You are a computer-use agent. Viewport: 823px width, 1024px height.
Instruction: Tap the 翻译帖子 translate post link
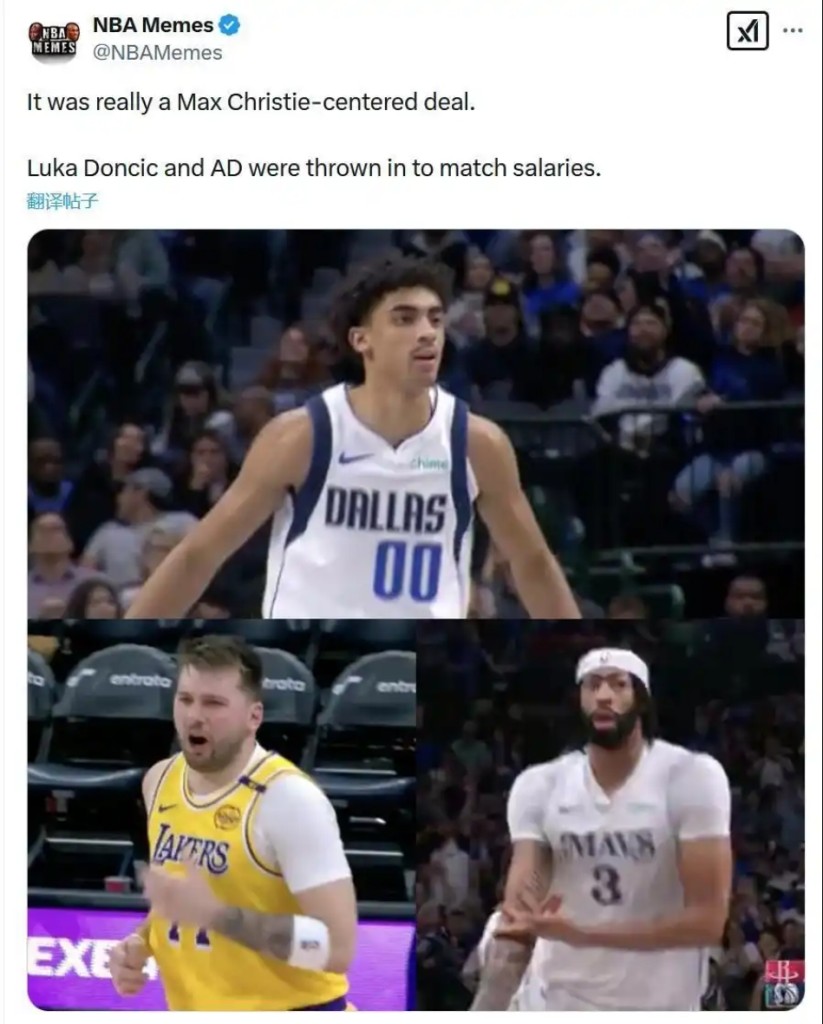(x=62, y=200)
